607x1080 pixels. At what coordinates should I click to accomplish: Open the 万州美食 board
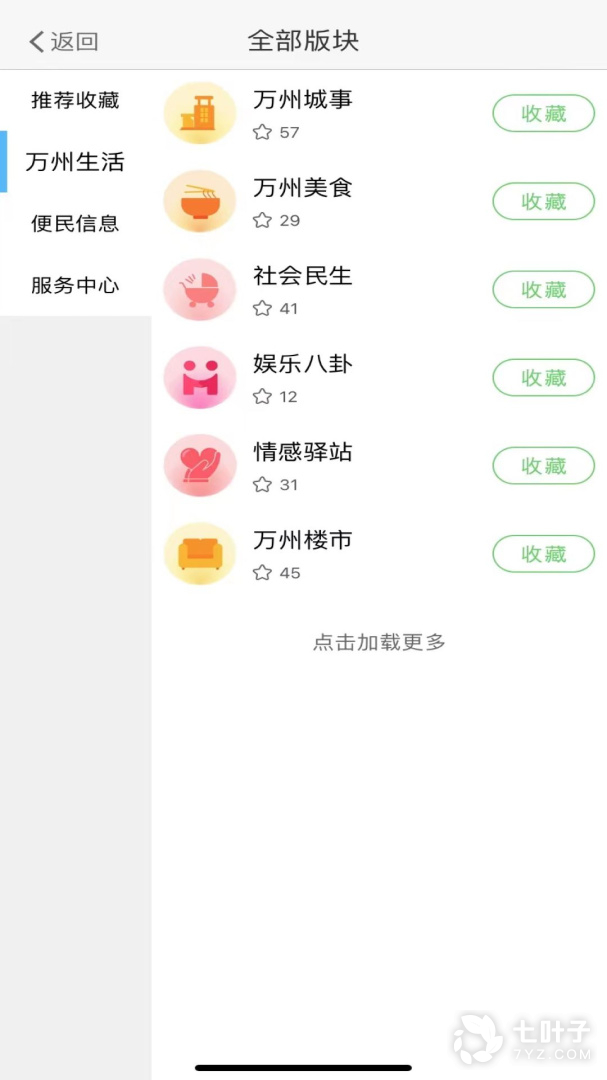pyautogui.click(x=302, y=187)
